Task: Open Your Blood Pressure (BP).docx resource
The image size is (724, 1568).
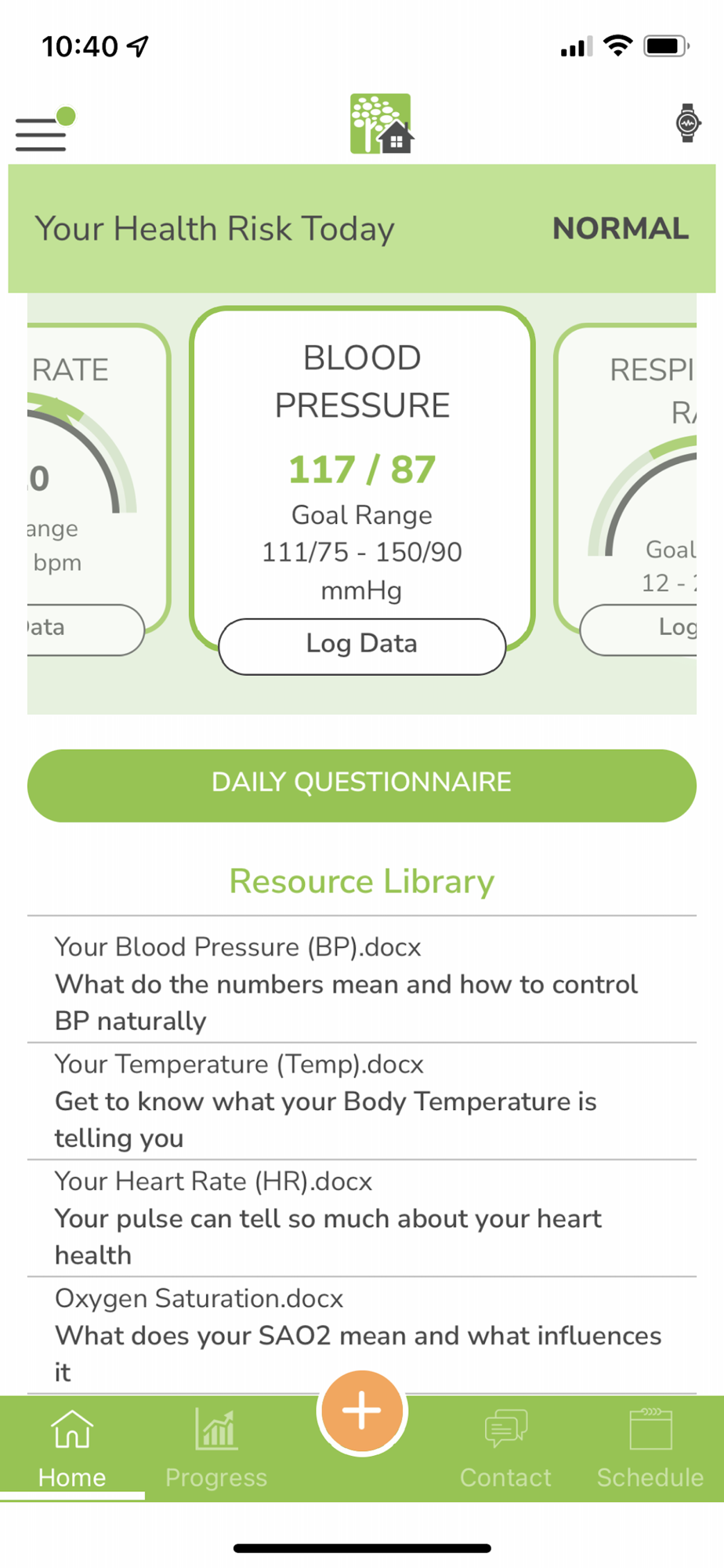Action: 362,983
